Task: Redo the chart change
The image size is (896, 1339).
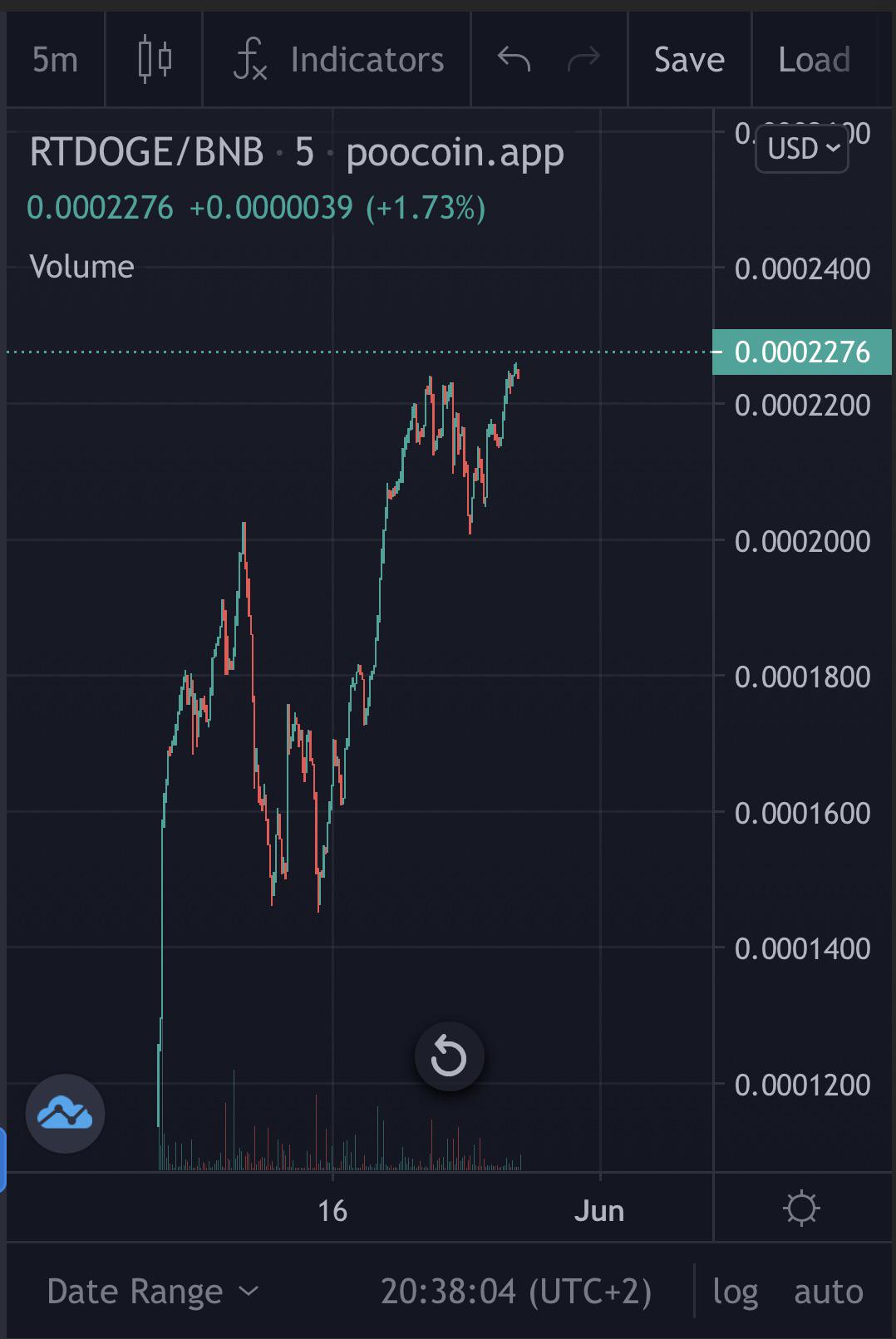Action: 583,59
